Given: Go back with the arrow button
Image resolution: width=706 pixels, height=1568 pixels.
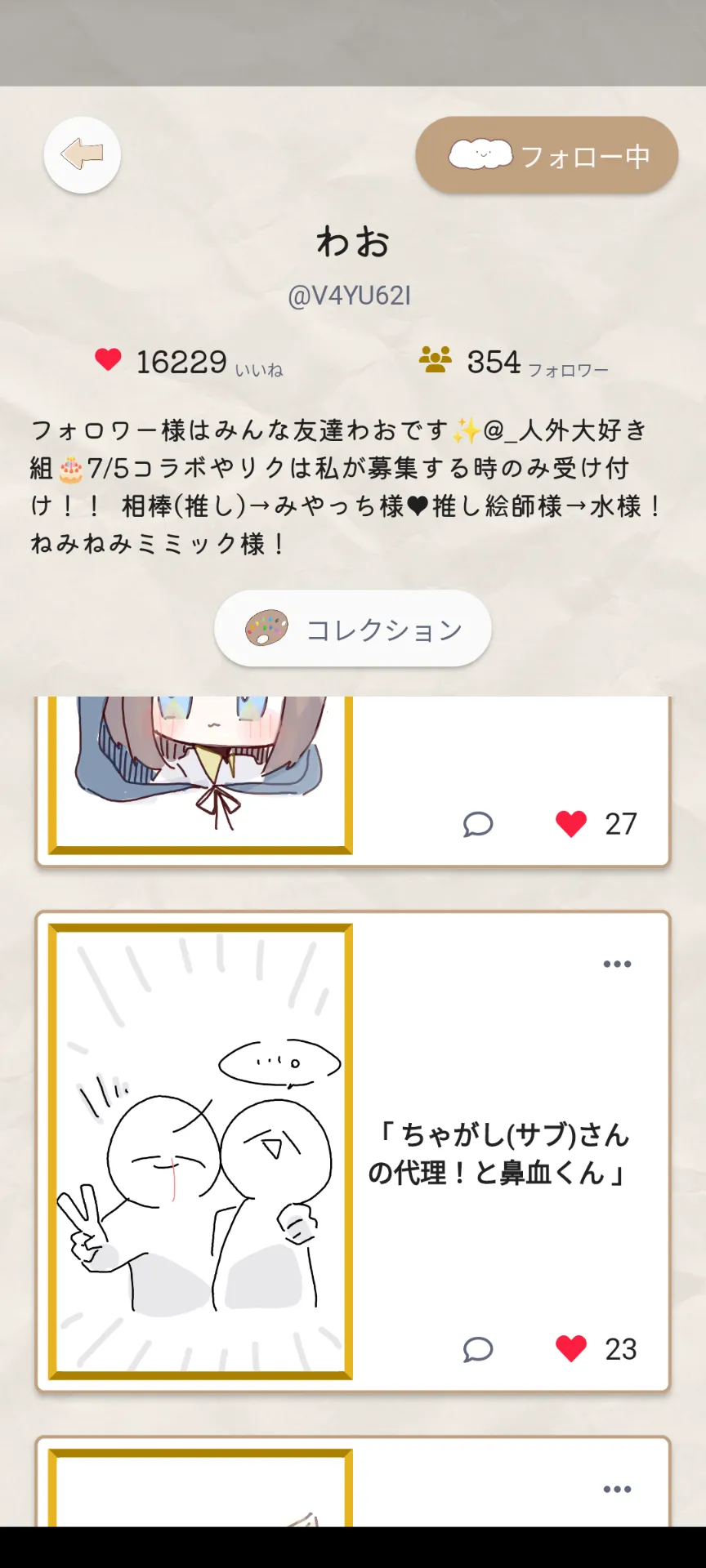Looking at the screenshot, I should coord(82,155).
